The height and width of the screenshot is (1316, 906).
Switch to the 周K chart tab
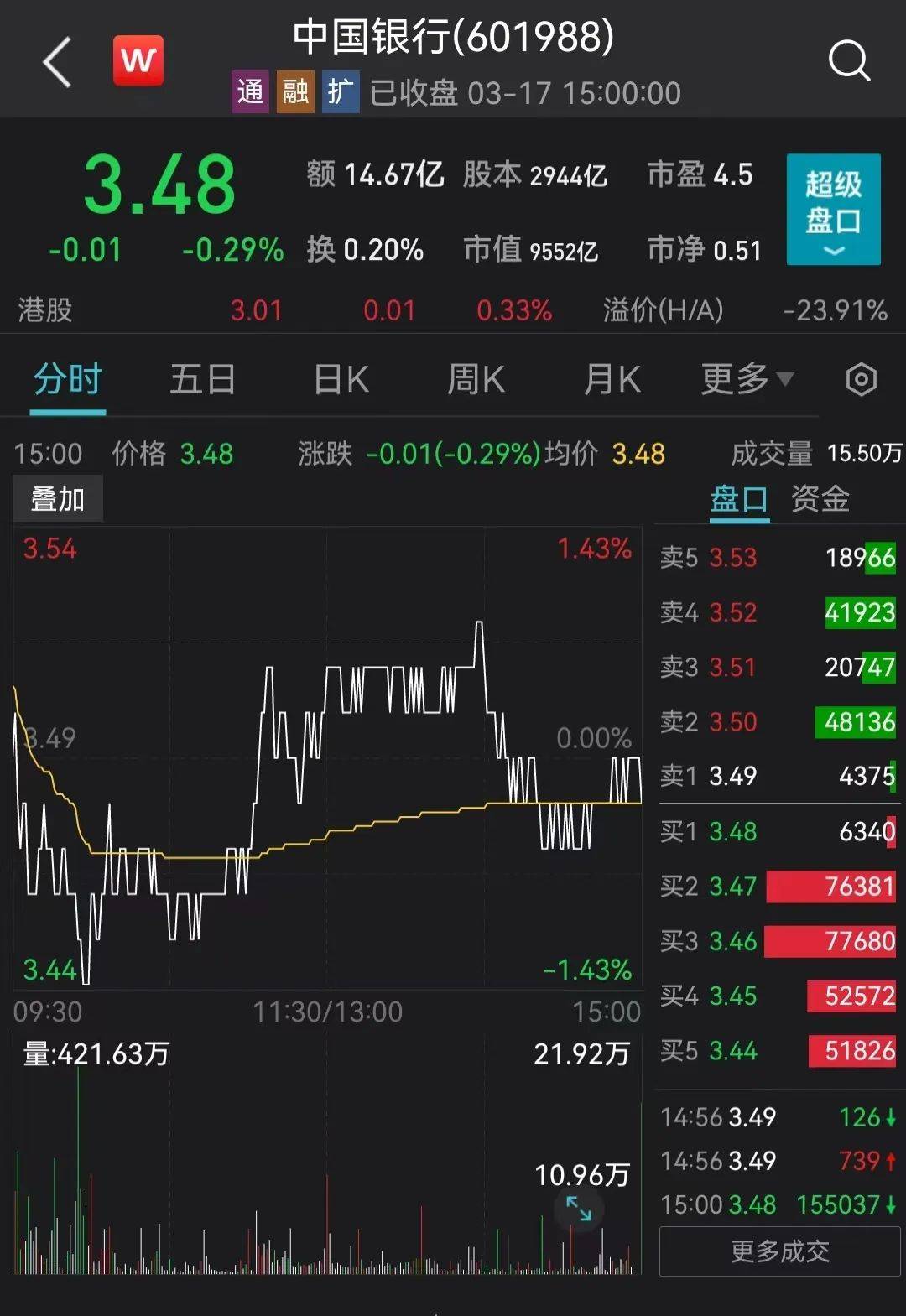point(476,380)
